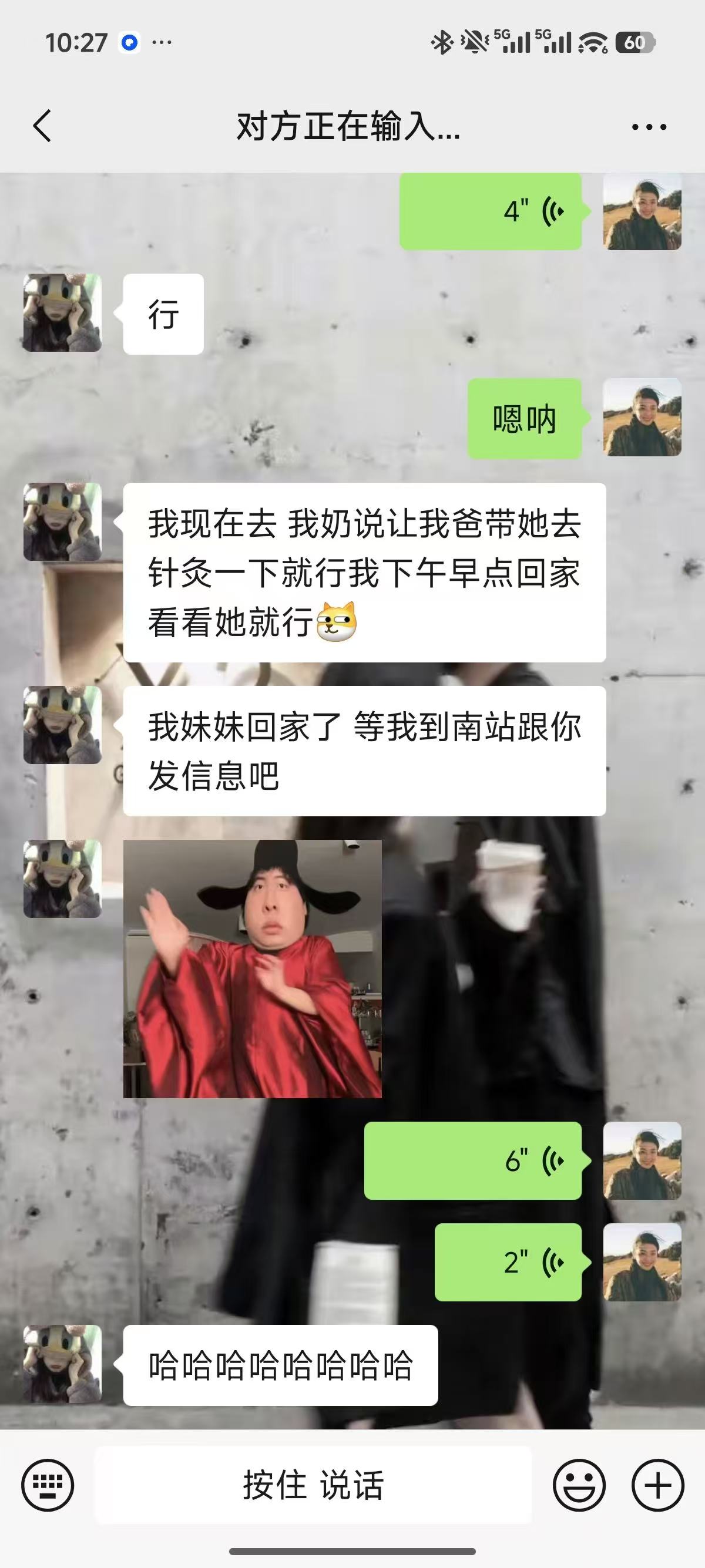View the contact's avatar beside 行
Screen dimensions: 705x1568
point(62,313)
